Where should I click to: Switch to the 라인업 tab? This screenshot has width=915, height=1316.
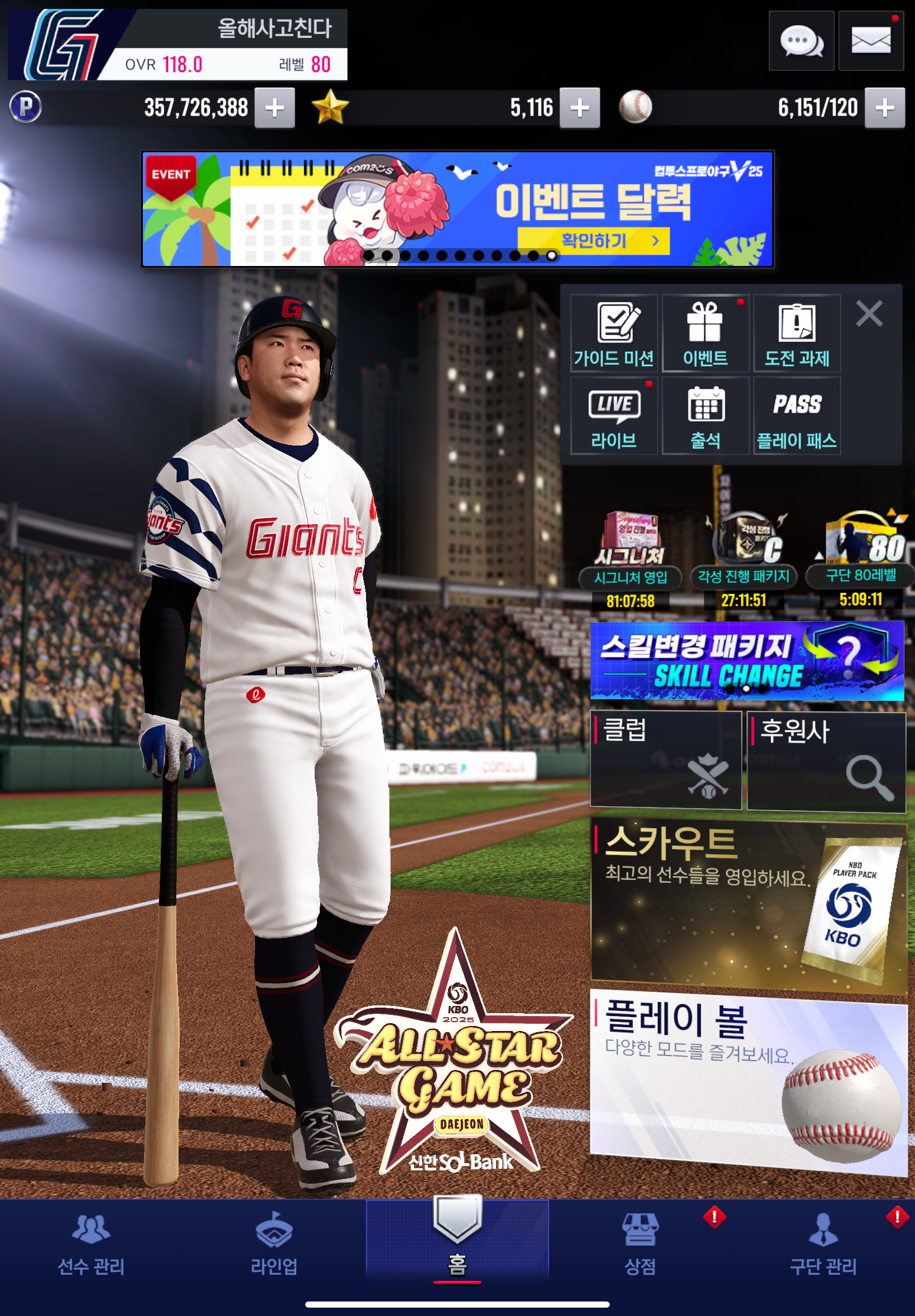(x=274, y=1242)
